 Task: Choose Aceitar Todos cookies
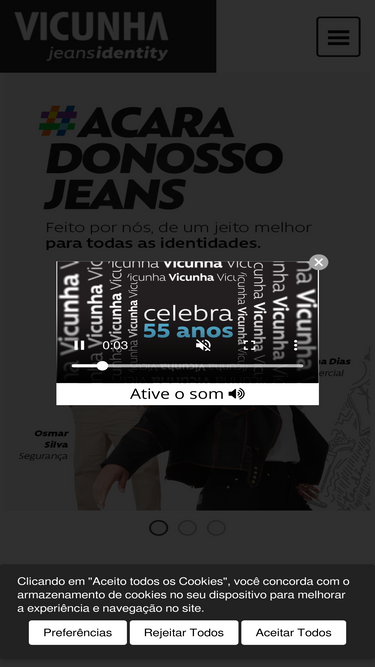[x=293, y=633]
